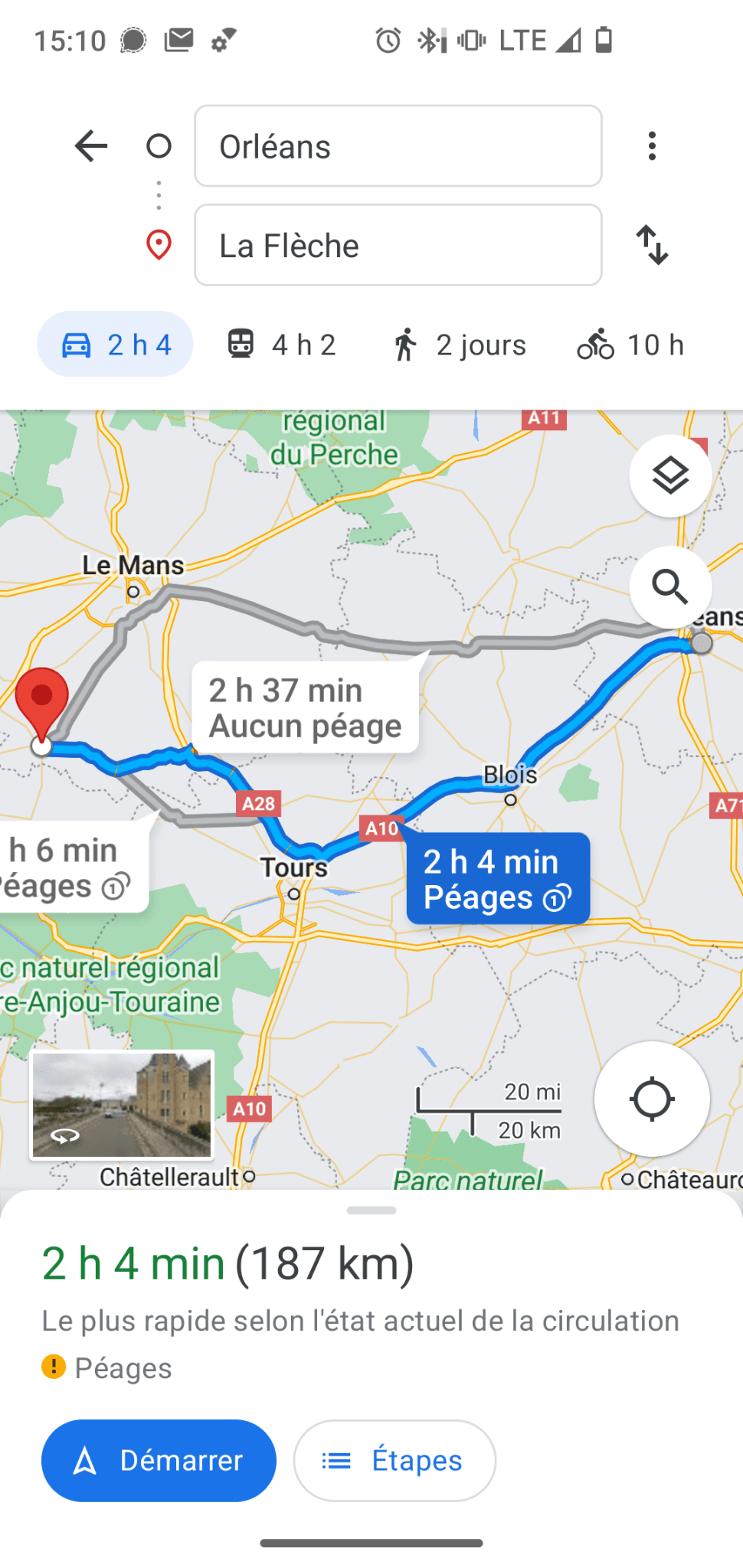Image resolution: width=743 pixels, height=1568 pixels.
Task: Search along the route with magnifier
Action: coord(670,587)
